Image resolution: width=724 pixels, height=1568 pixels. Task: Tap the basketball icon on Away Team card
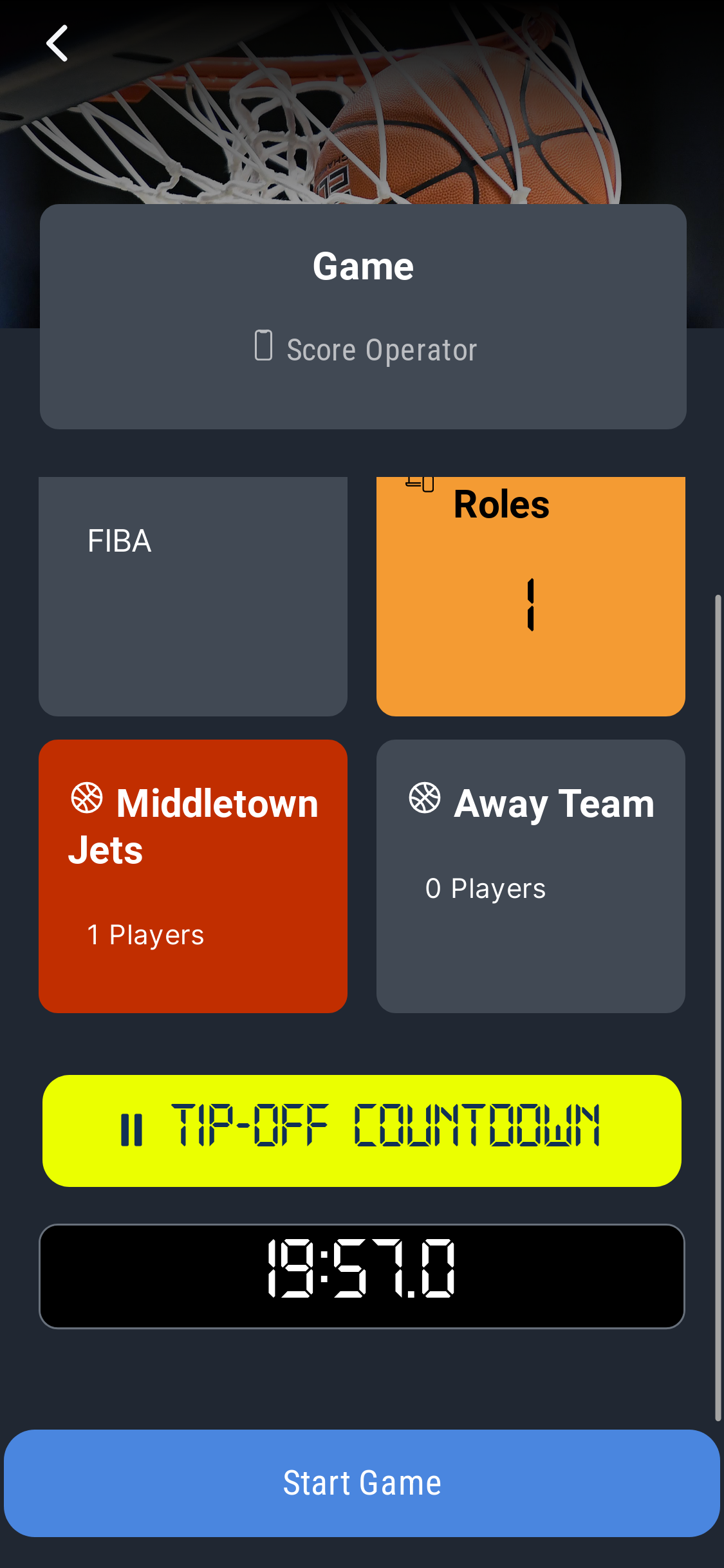point(423,801)
